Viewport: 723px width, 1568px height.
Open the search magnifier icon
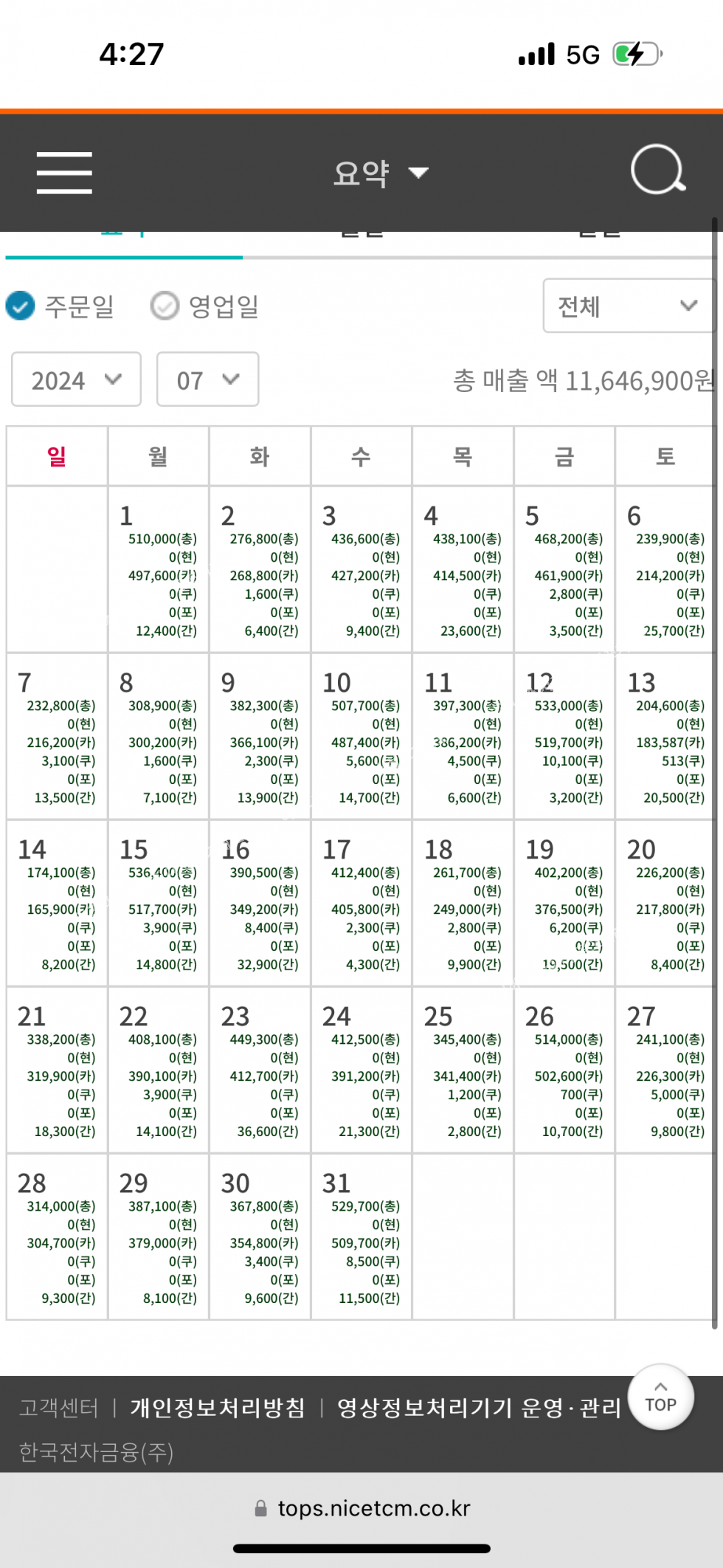(x=658, y=170)
